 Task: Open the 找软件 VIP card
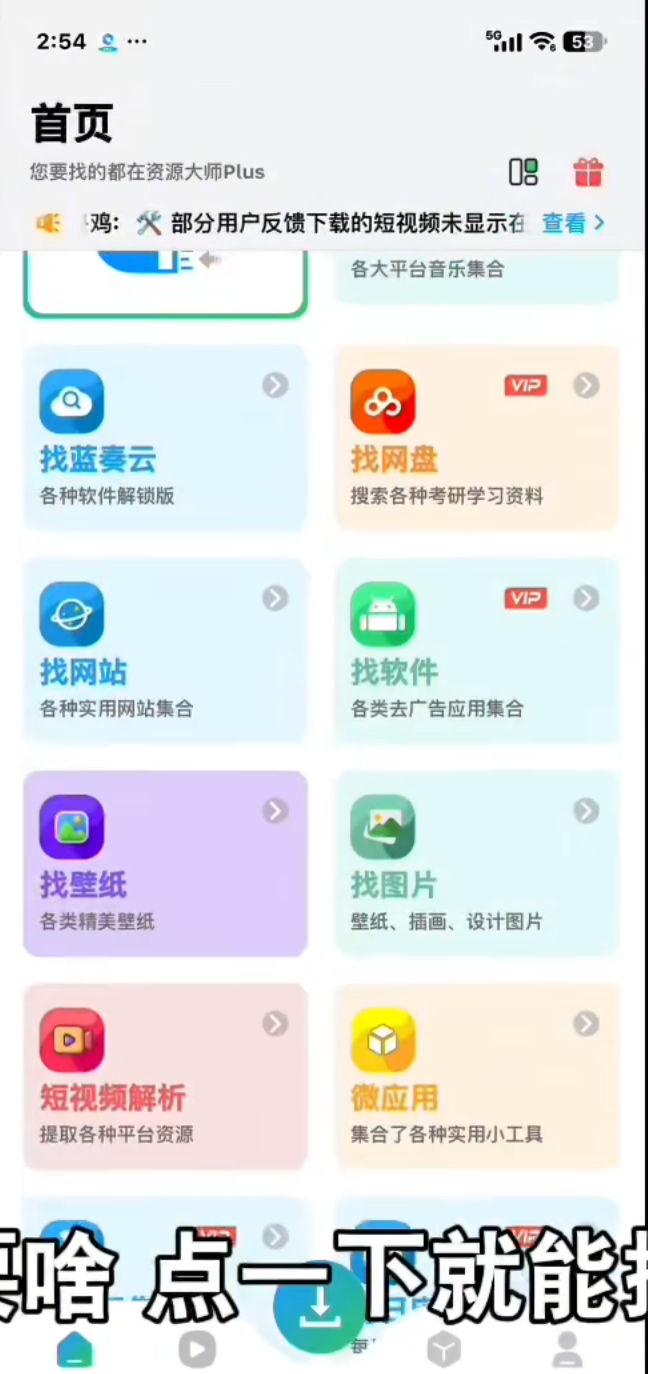coord(477,650)
